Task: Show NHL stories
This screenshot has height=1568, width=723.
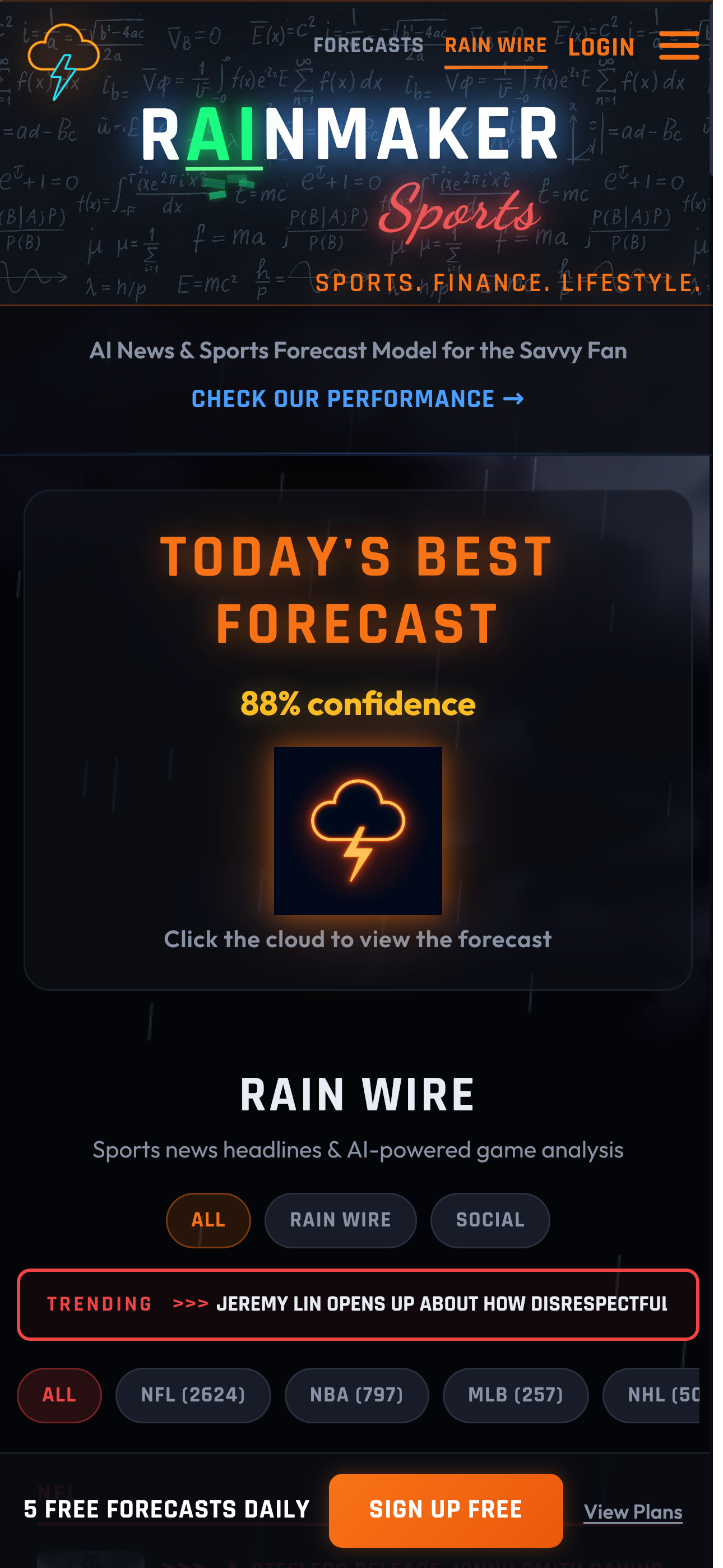Action: click(657, 1395)
